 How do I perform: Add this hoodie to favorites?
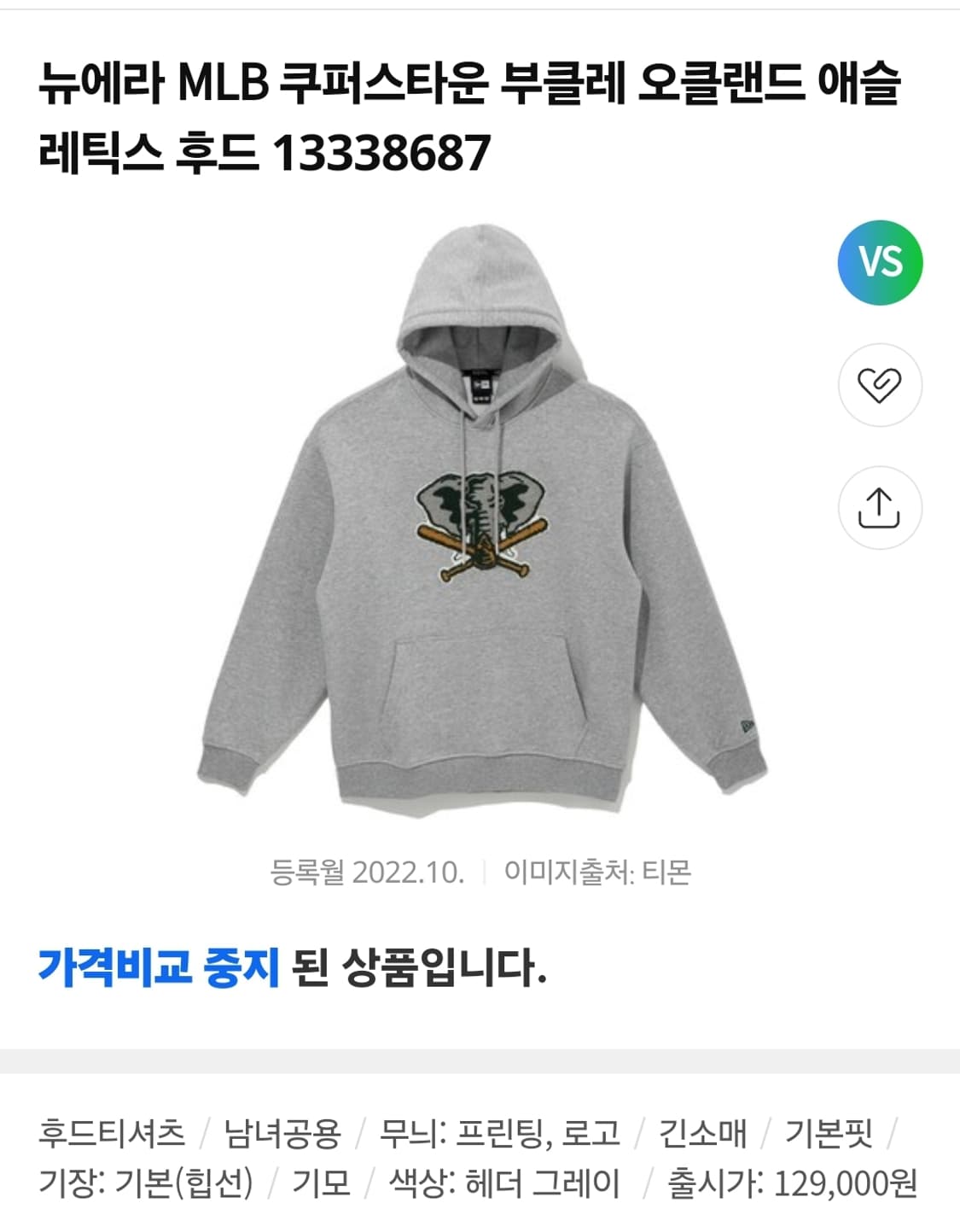pos(880,385)
